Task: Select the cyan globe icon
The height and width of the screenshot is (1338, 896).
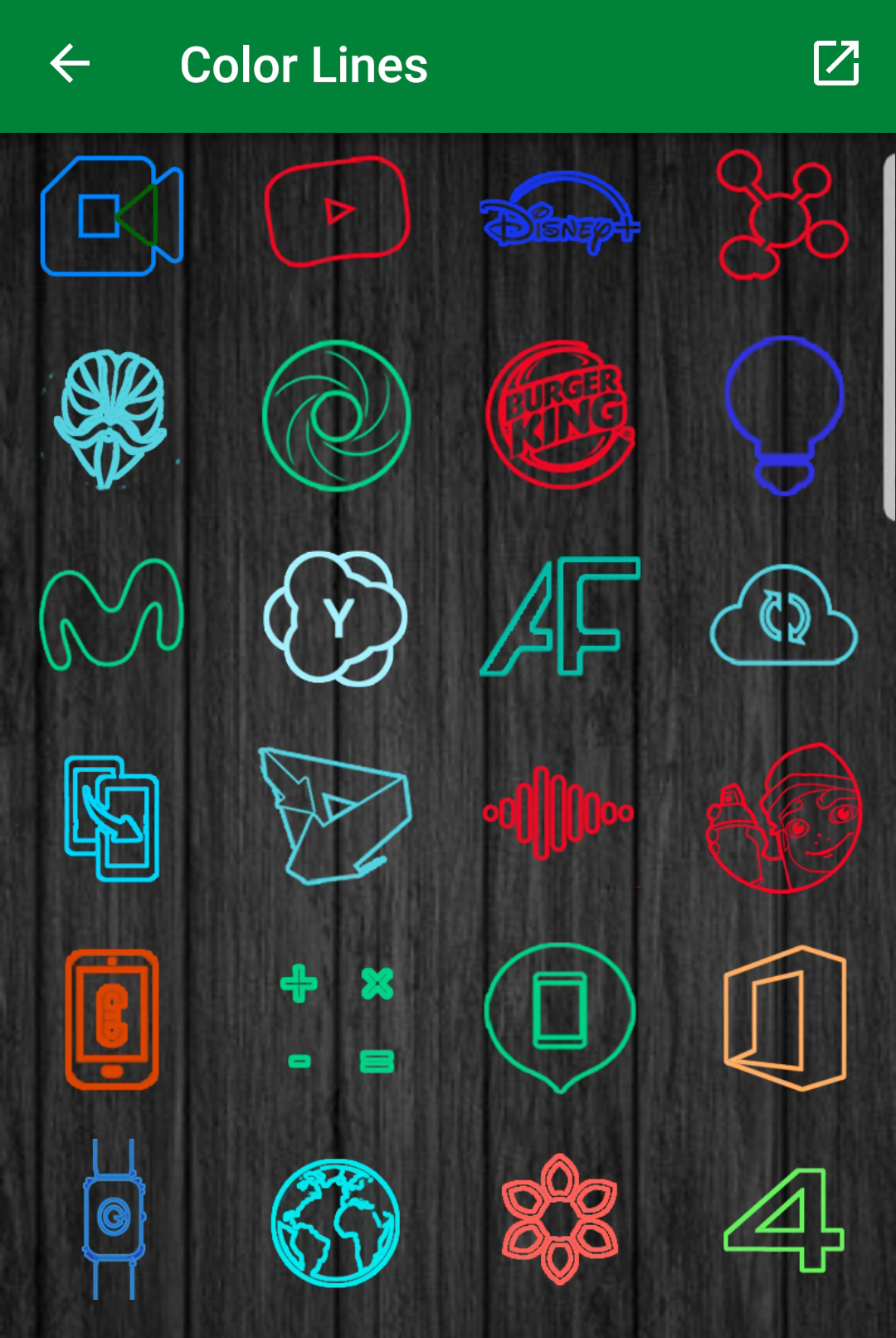Action: [x=336, y=1223]
